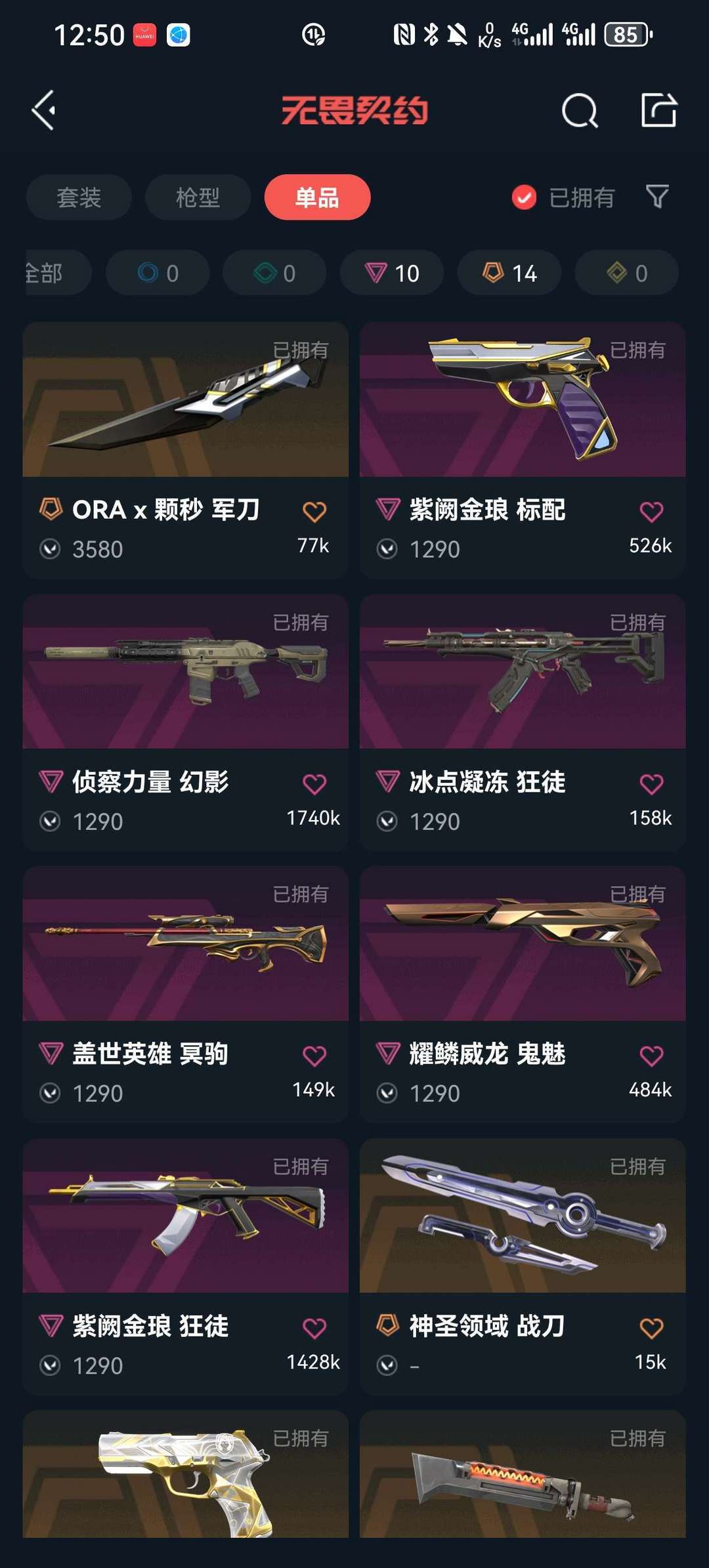
Task: Select the orange rarity filter showing 14
Action: [x=509, y=273]
